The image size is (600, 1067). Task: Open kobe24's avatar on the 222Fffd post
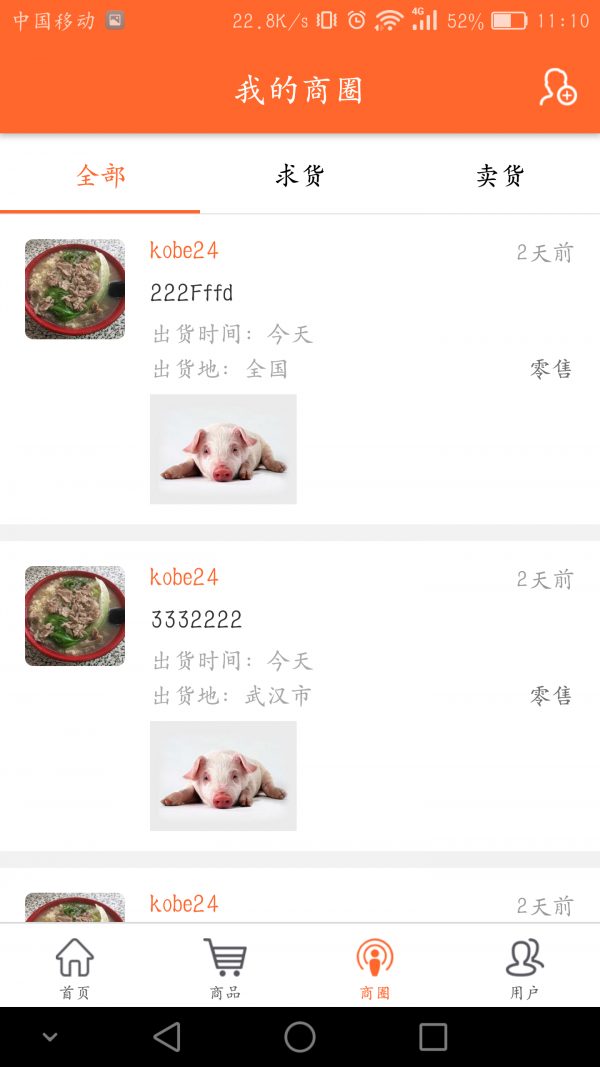(75, 289)
